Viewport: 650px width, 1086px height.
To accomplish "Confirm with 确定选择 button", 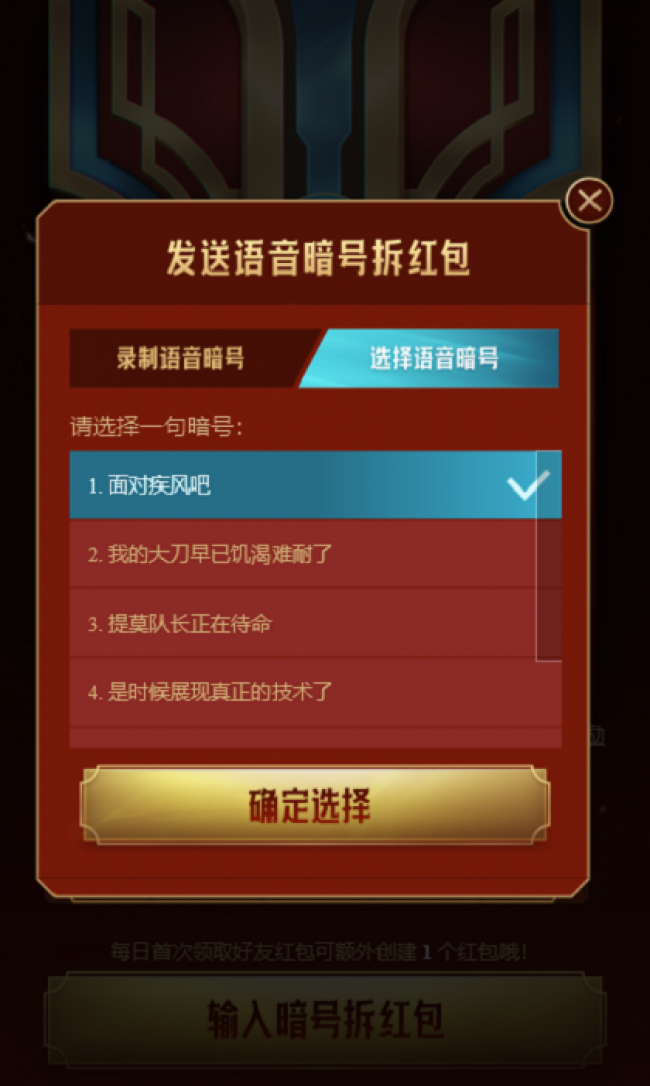I will (x=315, y=805).
